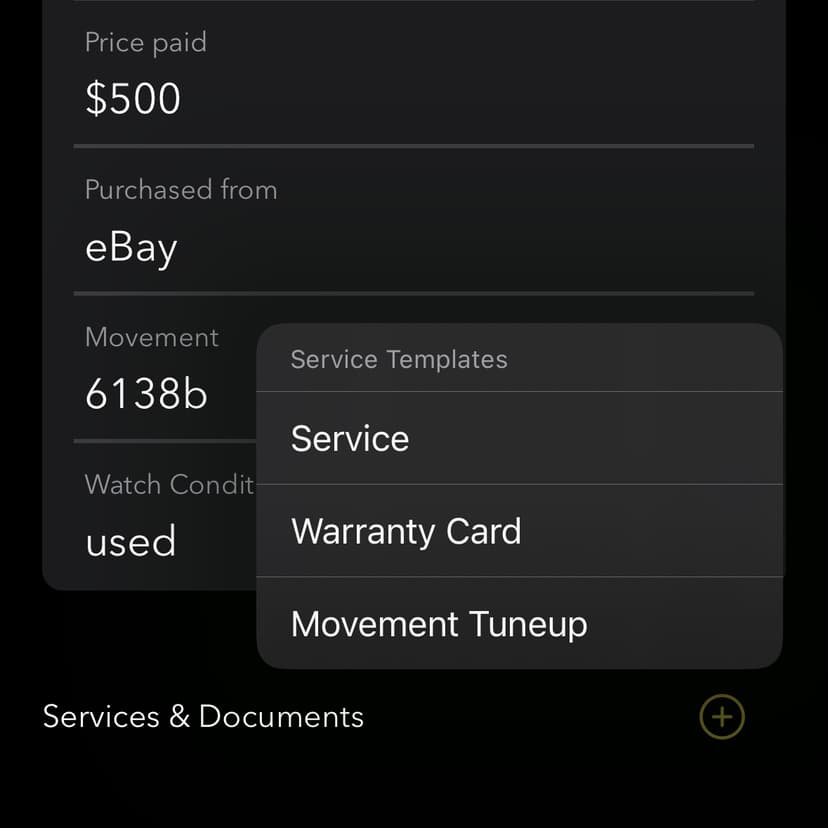This screenshot has height=828, width=828.
Task: Edit the Price paid field
Action: point(412,99)
